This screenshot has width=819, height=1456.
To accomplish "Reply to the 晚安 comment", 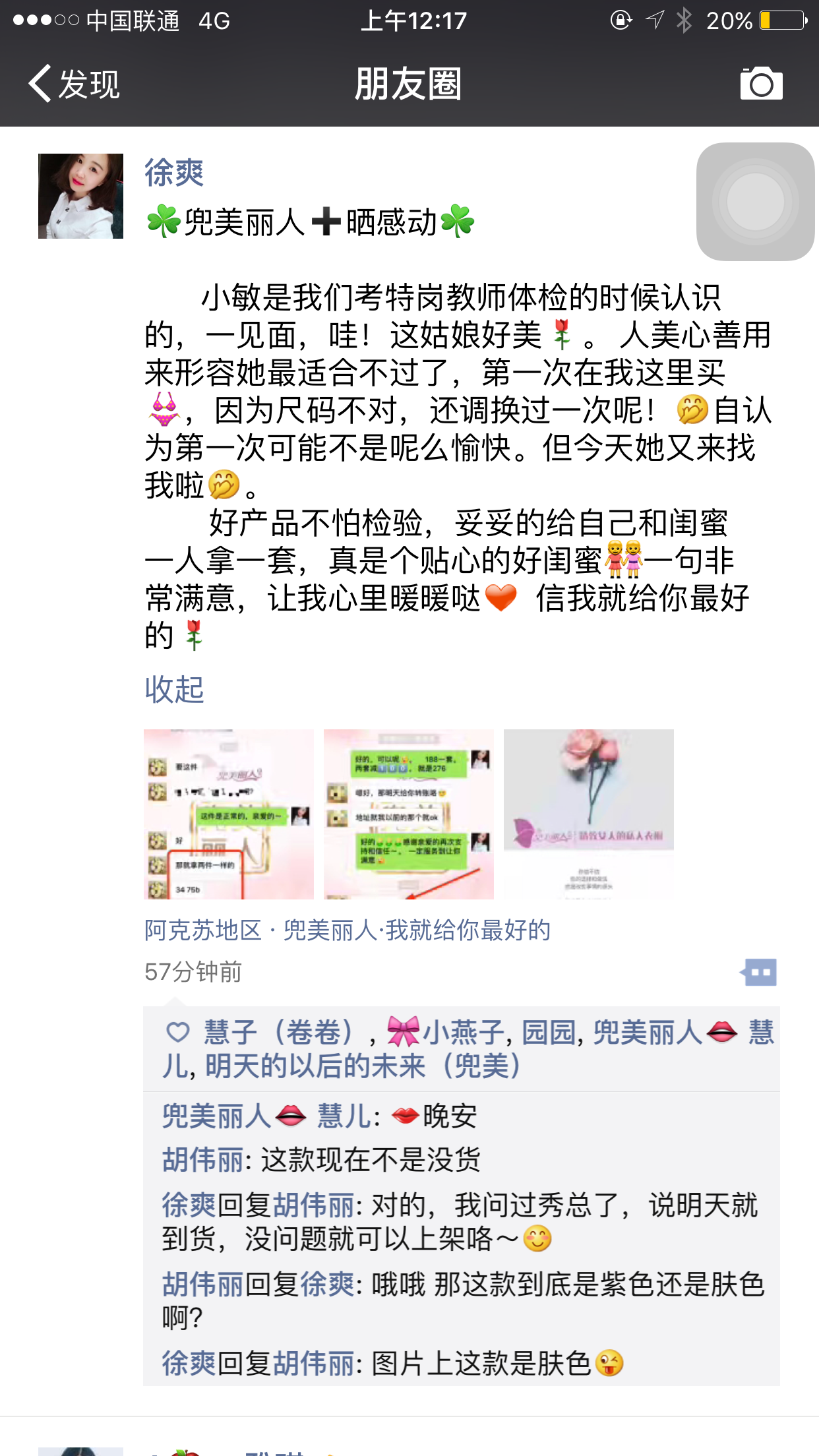I will (448, 1116).
